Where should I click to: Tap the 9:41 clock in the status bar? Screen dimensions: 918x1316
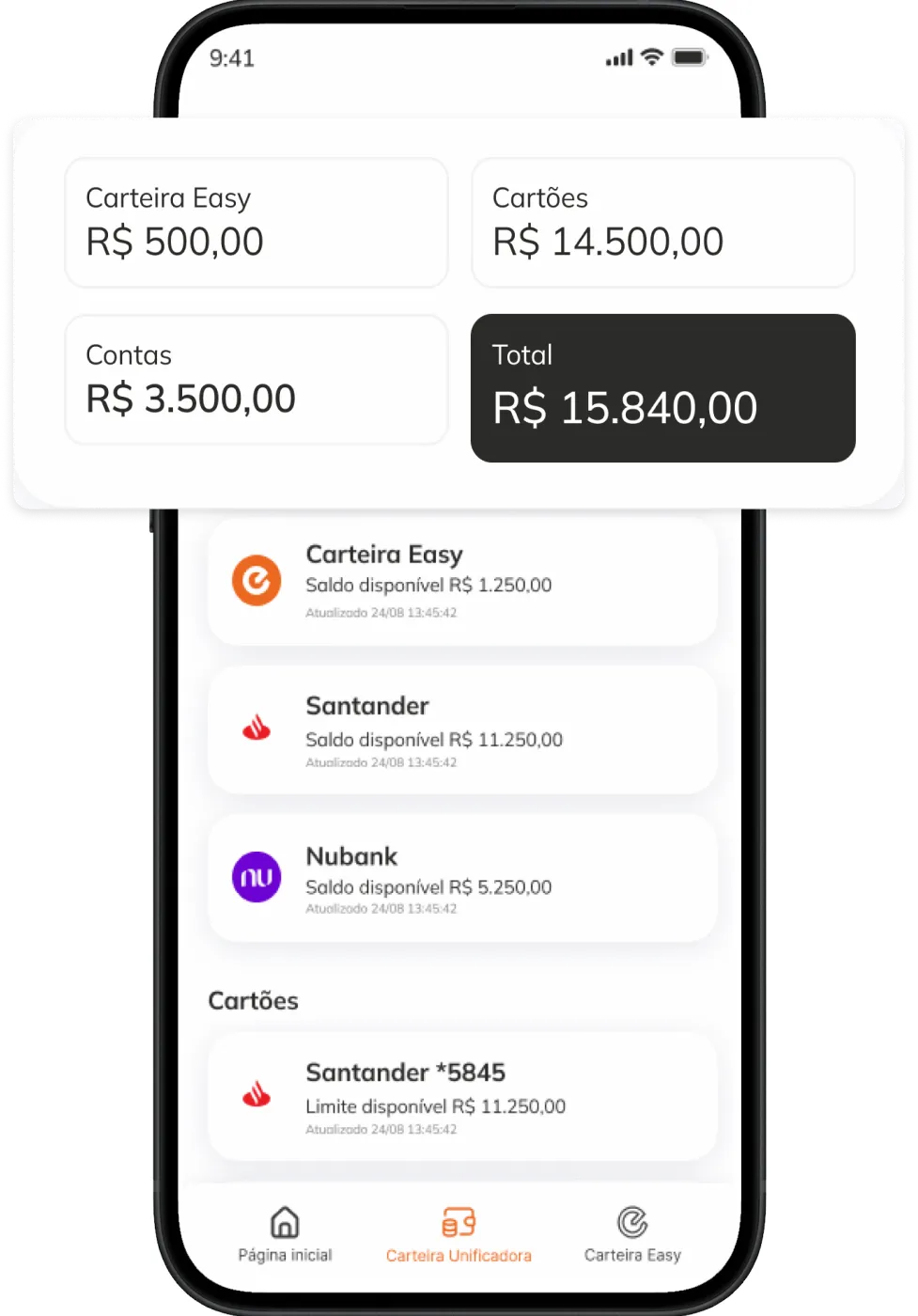point(232,58)
